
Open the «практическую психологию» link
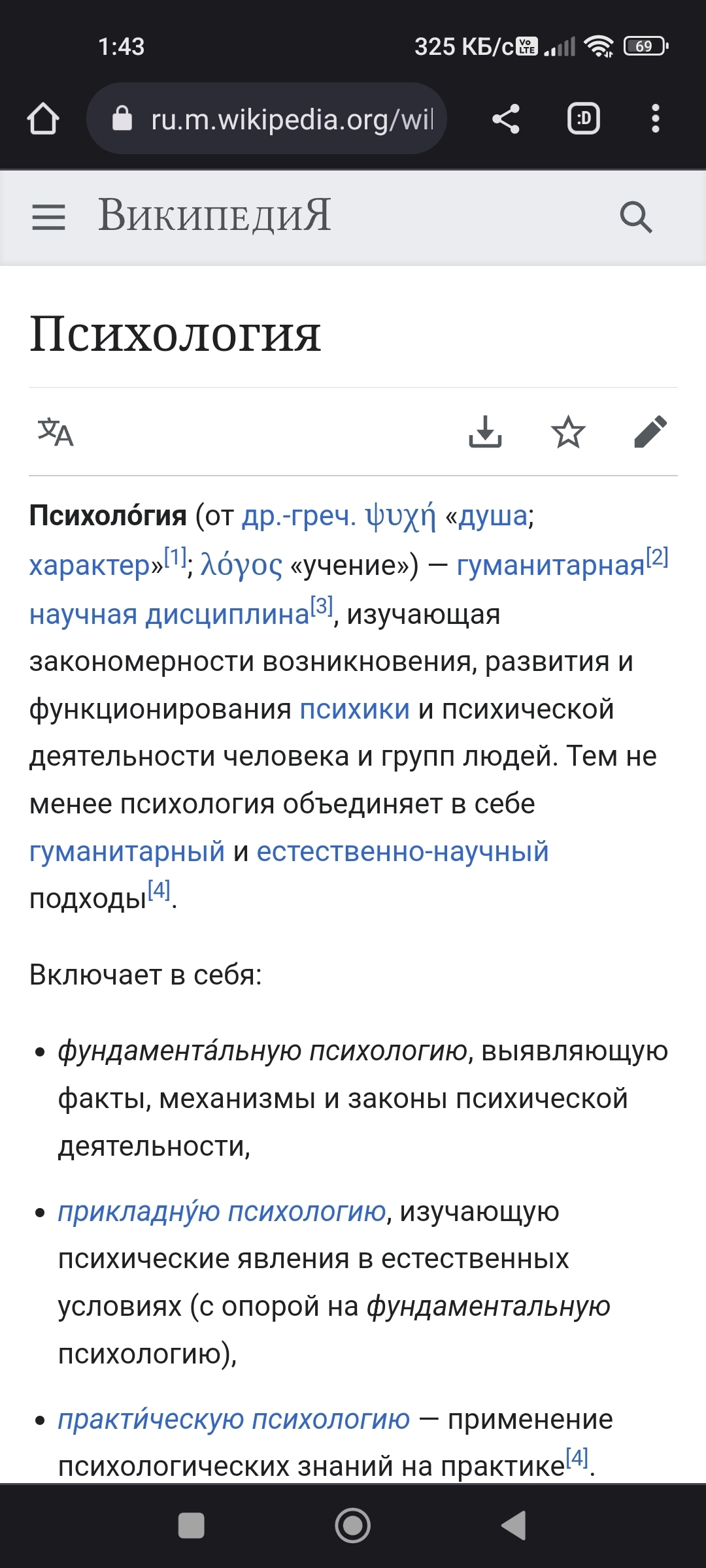tap(234, 1419)
